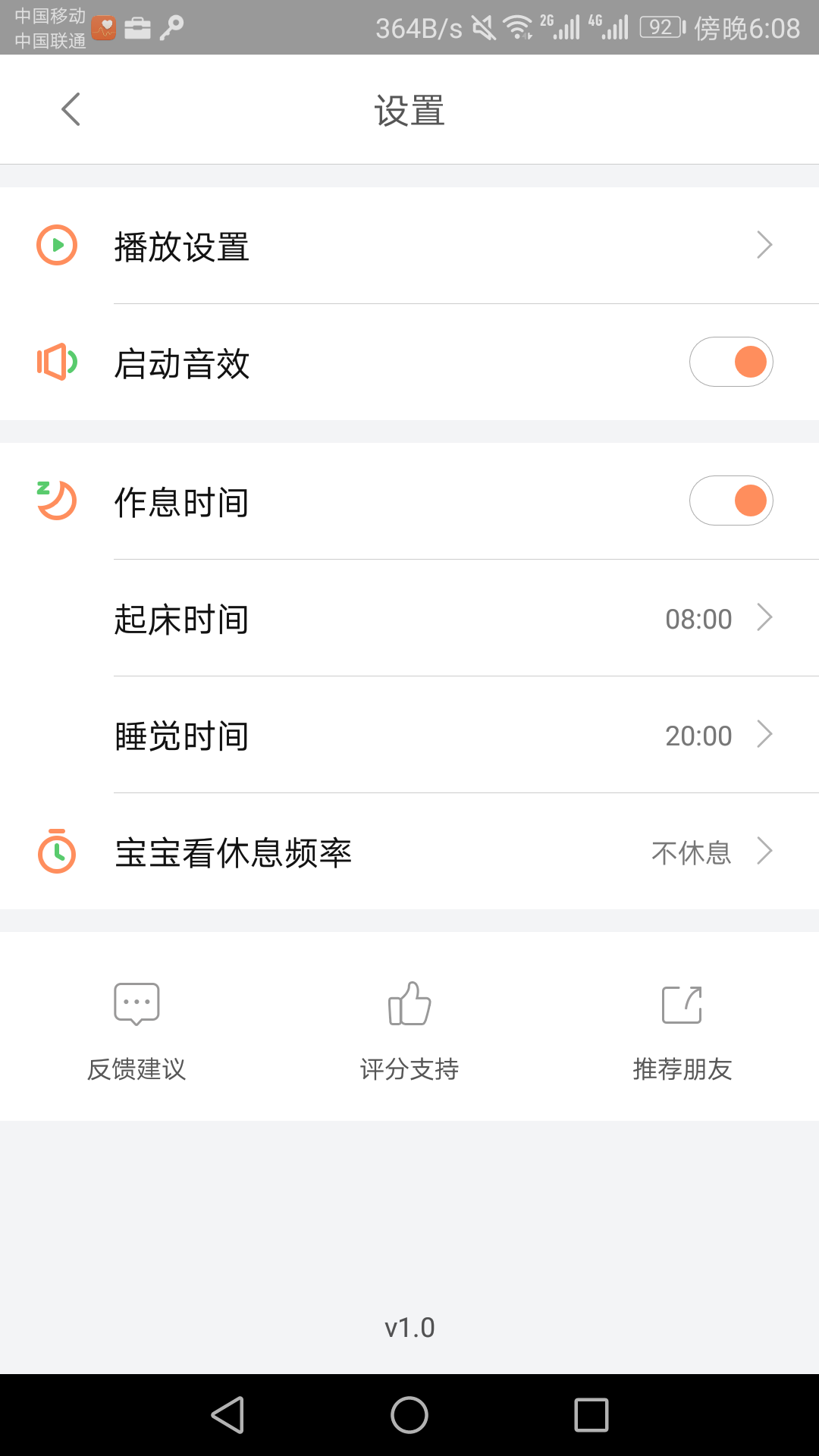Click the sleeping moon icon beside 作息时间

tap(55, 500)
